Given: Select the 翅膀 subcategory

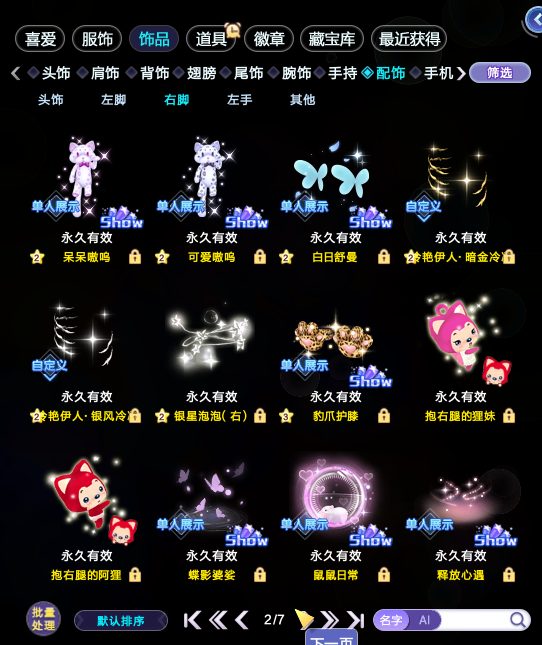Looking at the screenshot, I should 202,73.
